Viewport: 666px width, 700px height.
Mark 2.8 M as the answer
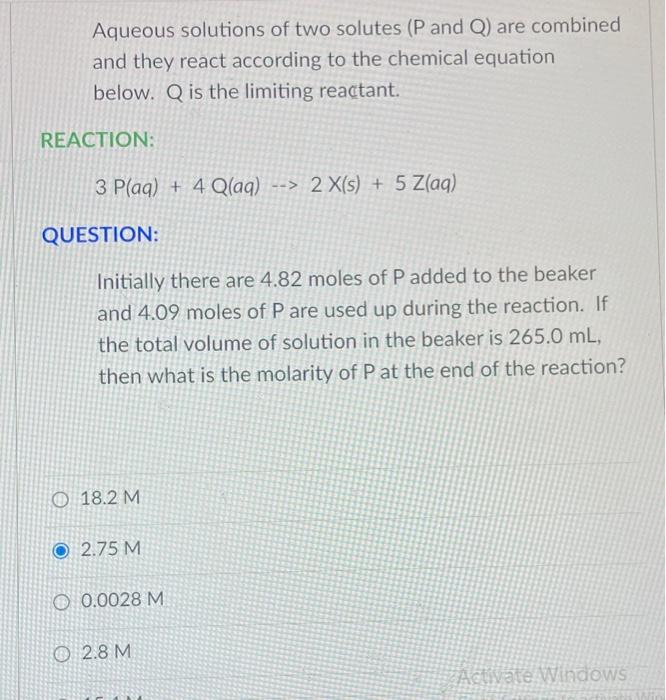tap(63, 653)
